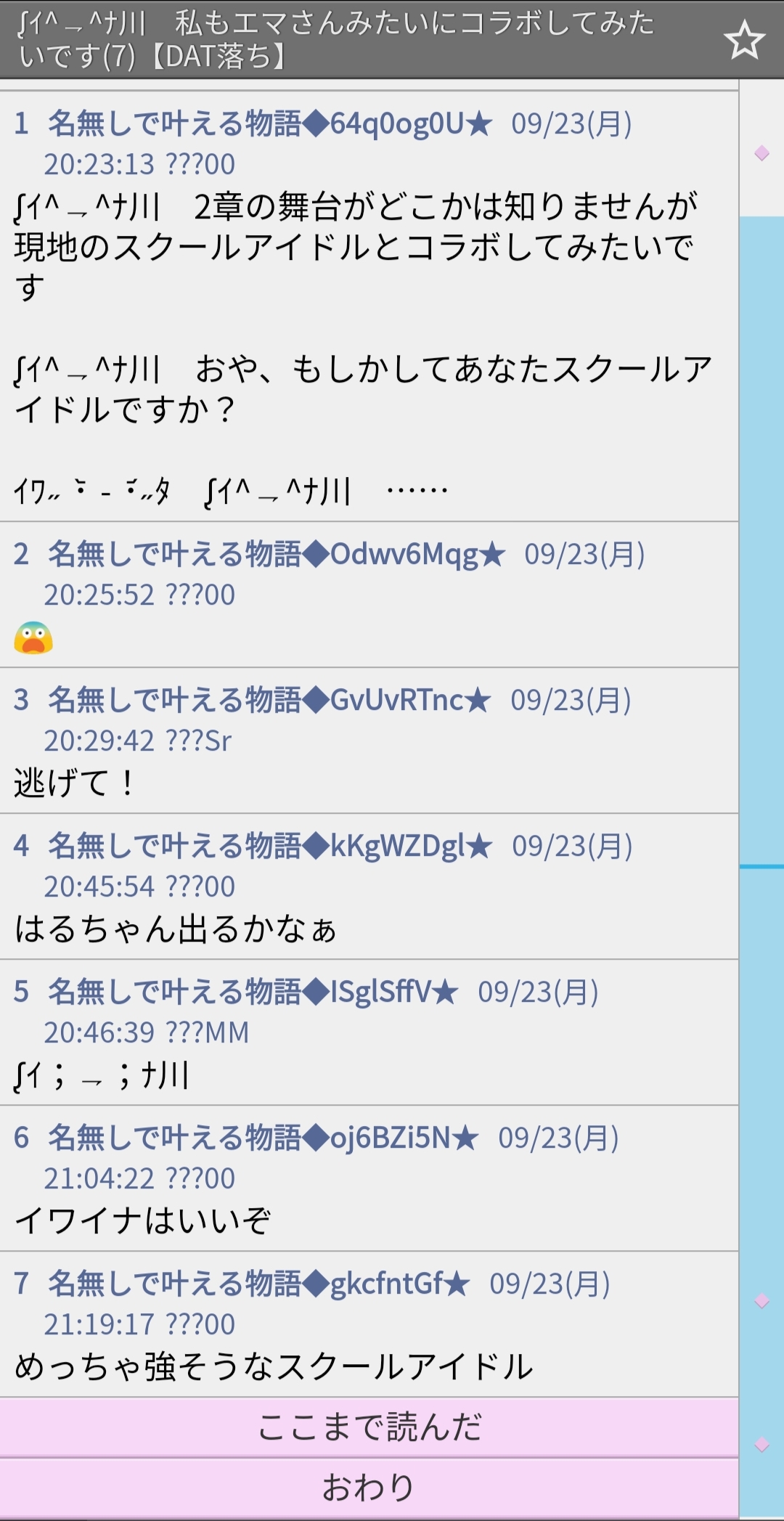Select post 7 by gkcfntGf
This screenshot has height=1521, width=784.
coord(369,1324)
